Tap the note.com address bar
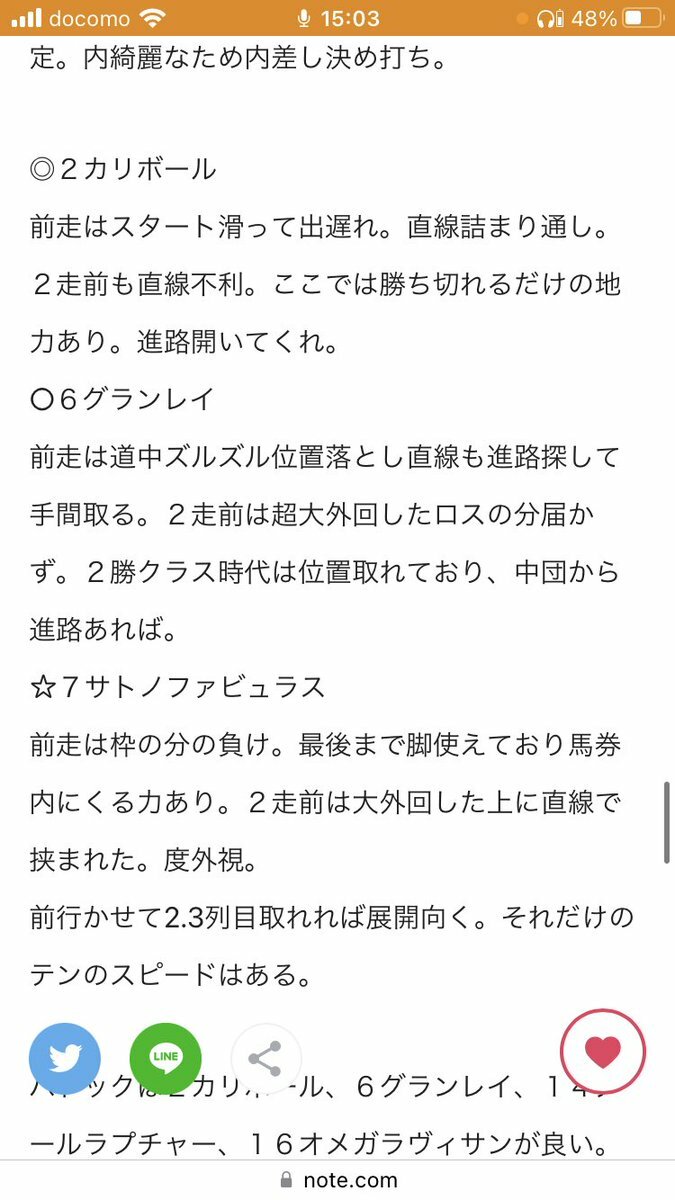The width and height of the screenshot is (675, 1200). pos(338,1180)
